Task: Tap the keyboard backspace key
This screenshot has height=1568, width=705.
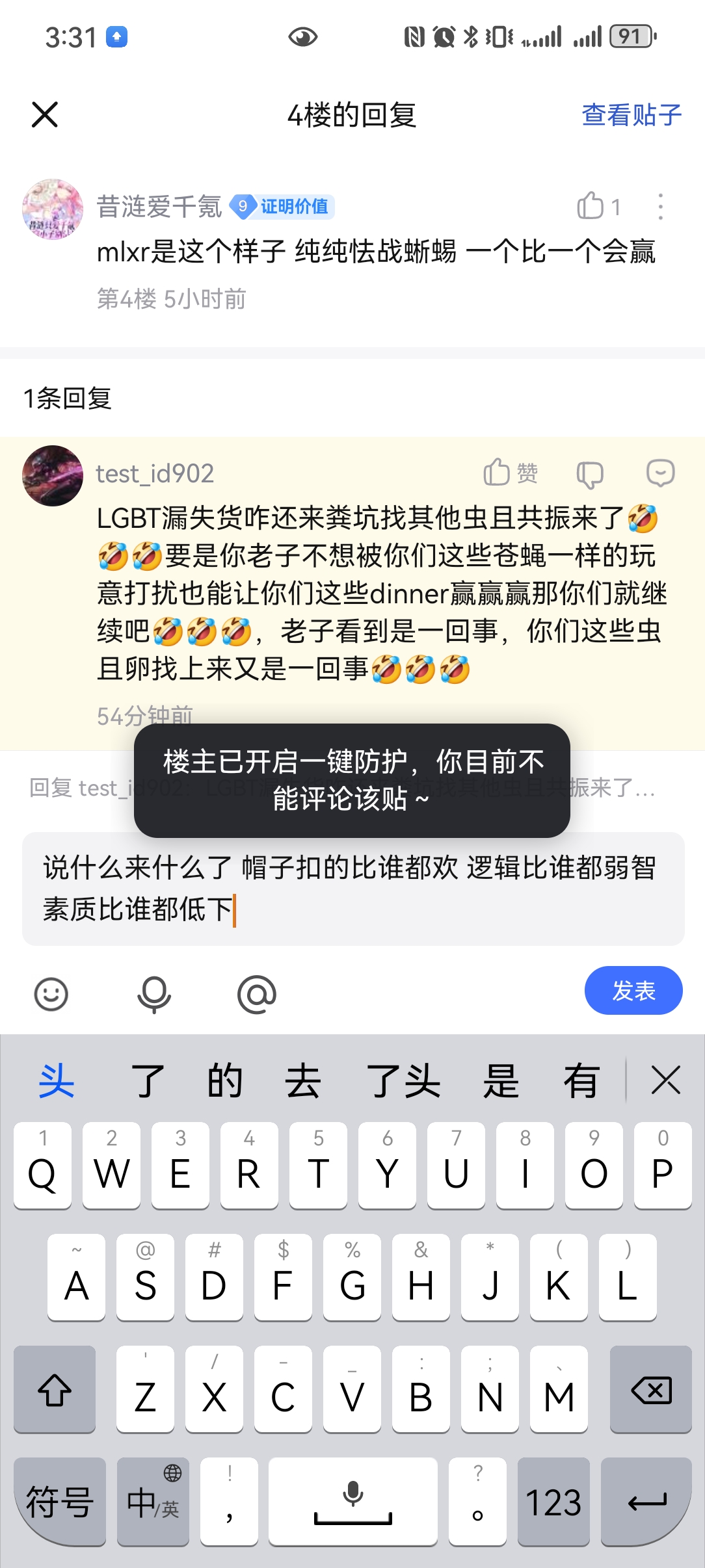Action: tap(650, 1390)
